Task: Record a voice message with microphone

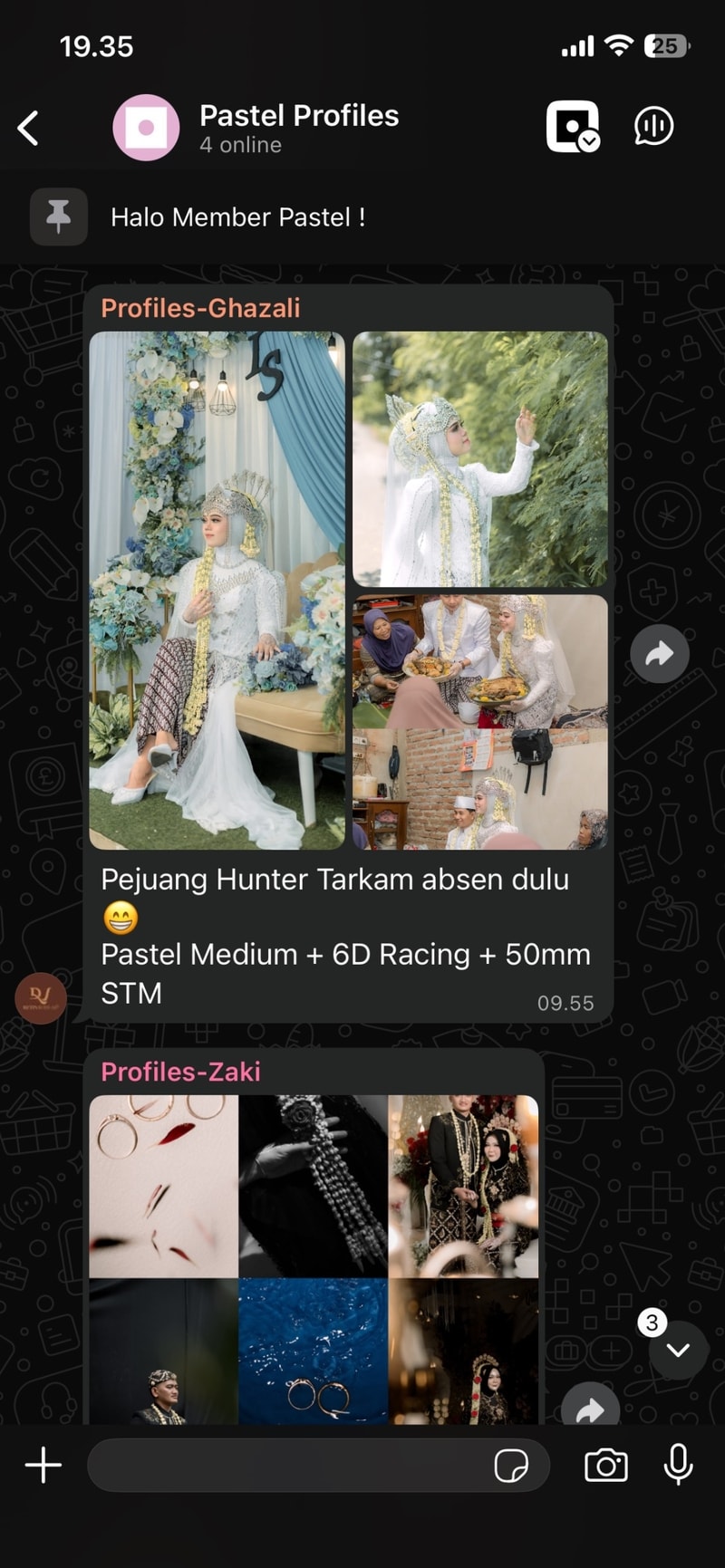Action: point(678,1465)
